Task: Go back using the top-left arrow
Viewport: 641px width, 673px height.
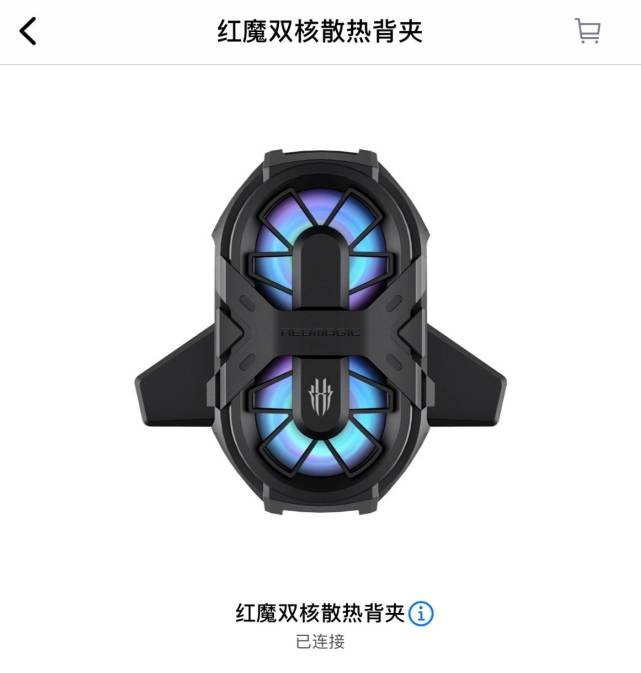Action: point(28,31)
